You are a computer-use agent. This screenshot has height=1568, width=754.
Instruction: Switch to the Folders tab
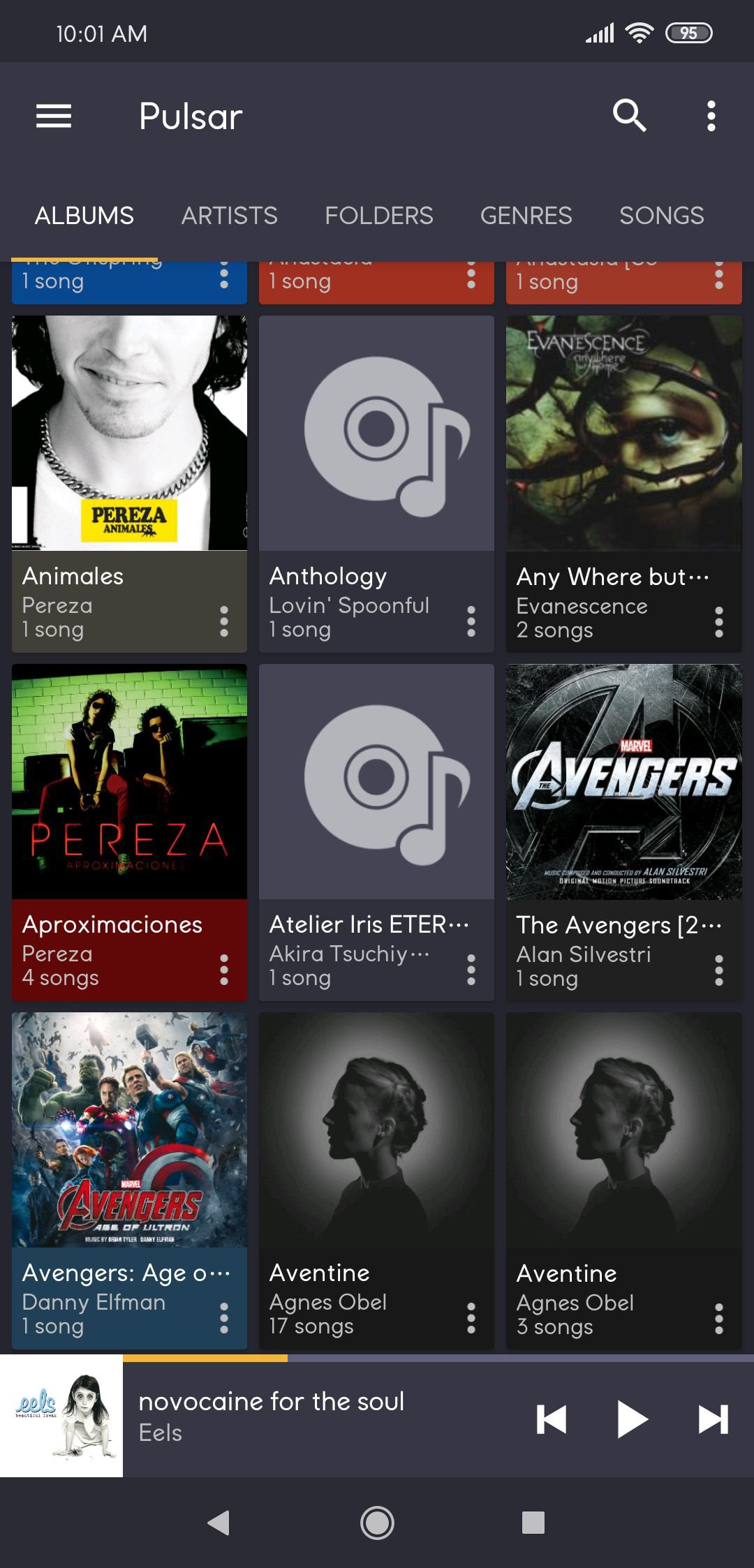coord(378,216)
